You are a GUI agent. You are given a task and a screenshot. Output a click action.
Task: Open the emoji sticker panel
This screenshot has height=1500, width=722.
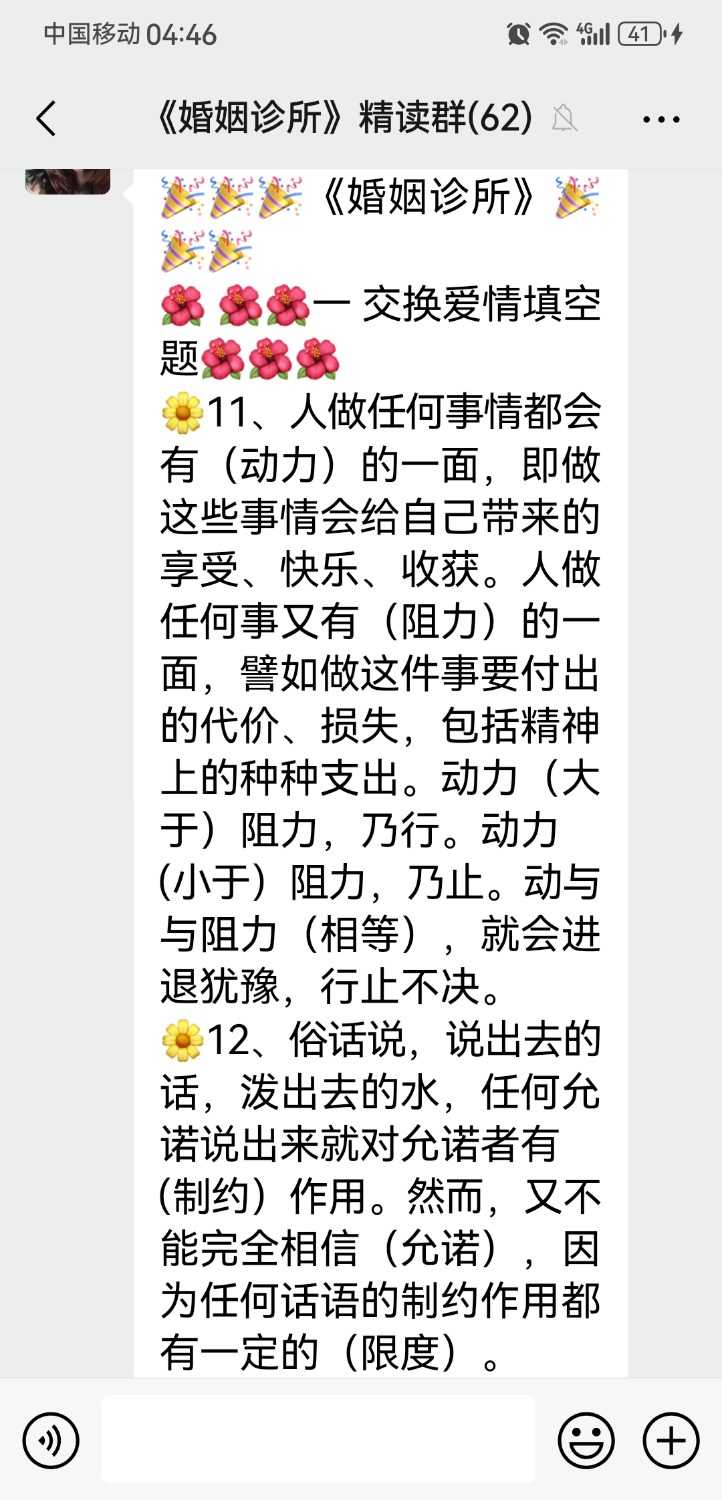[x=586, y=1441]
